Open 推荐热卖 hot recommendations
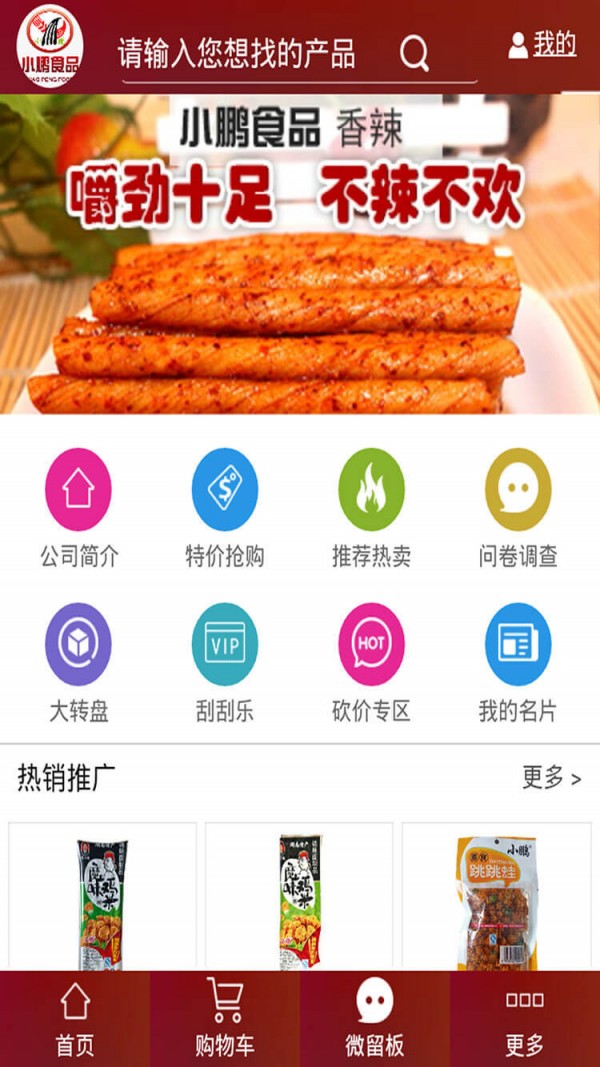Screen dimensions: 600x1067 pos(371,508)
